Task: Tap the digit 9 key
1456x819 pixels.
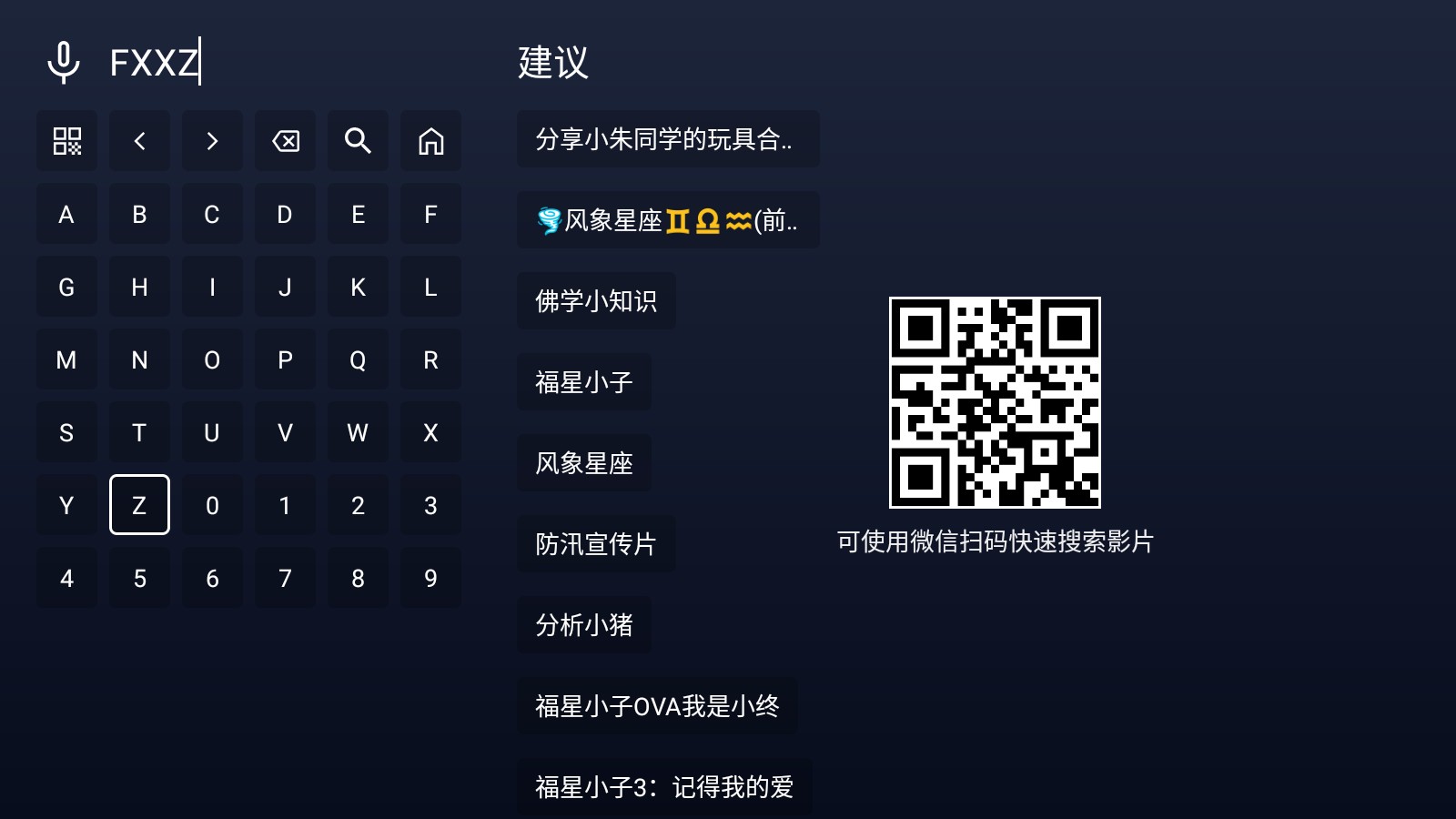Action: pos(430,578)
